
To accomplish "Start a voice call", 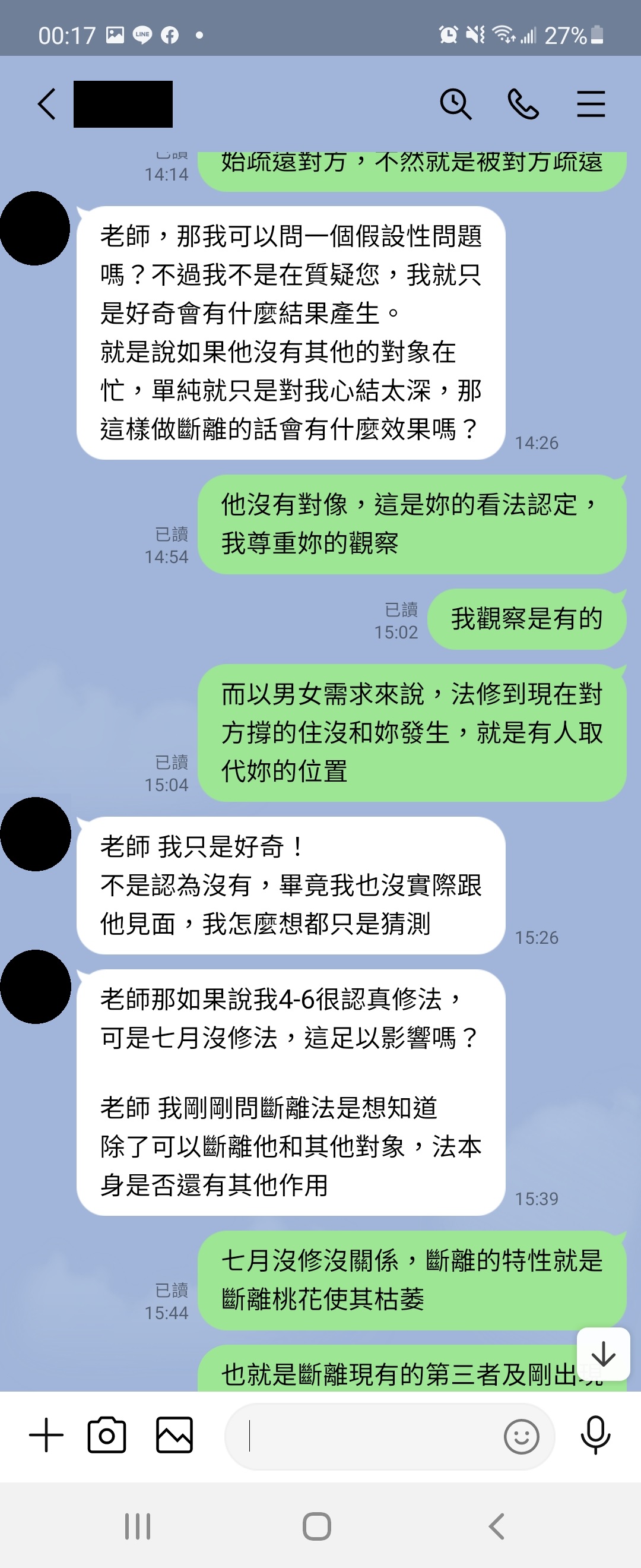I will (523, 104).
